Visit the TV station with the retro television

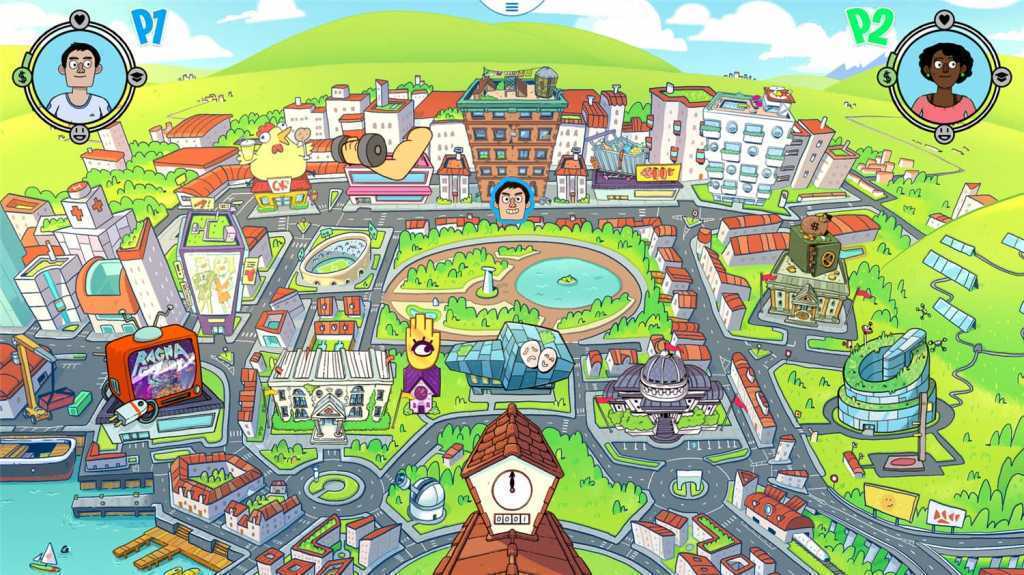click(x=154, y=367)
